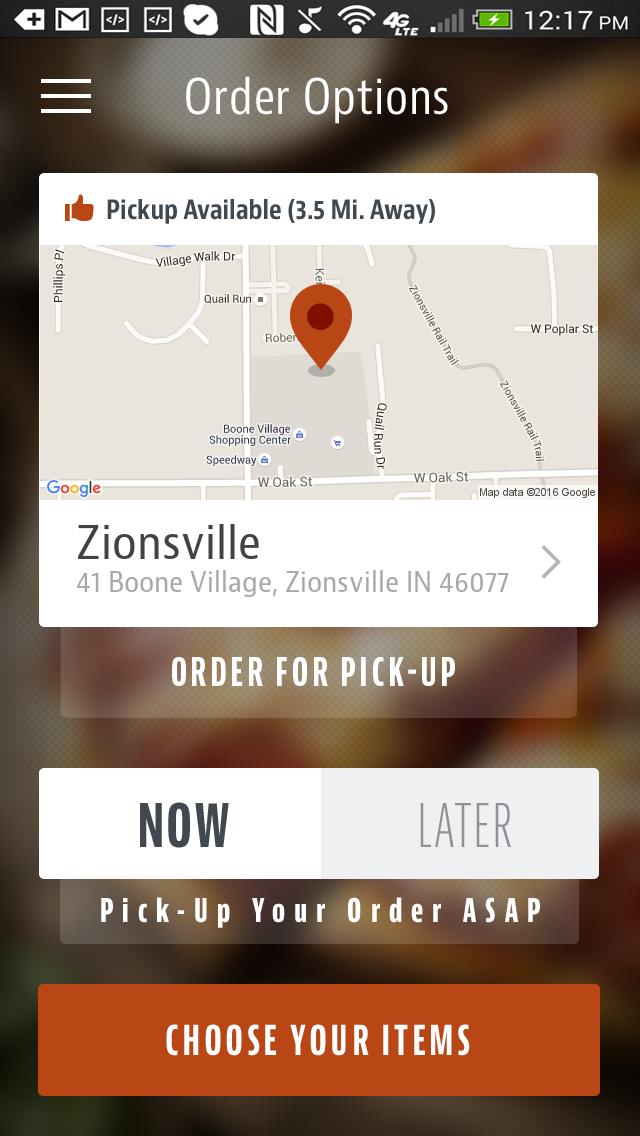Open the Zionsville location map
This screenshot has height=1136, width=640.
click(x=318, y=372)
